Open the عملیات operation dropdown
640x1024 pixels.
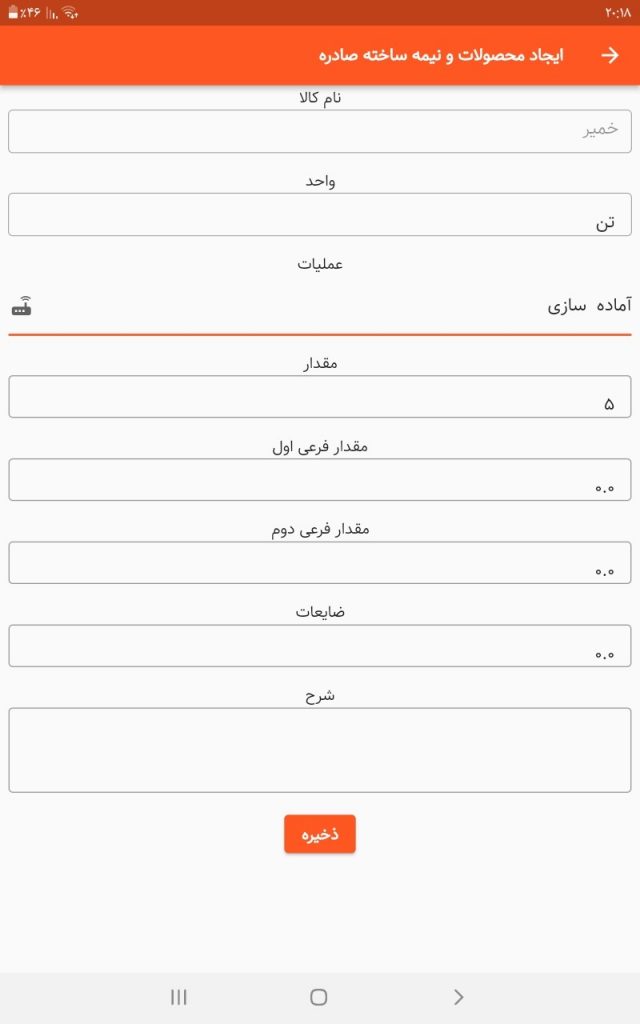tap(320, 306)
